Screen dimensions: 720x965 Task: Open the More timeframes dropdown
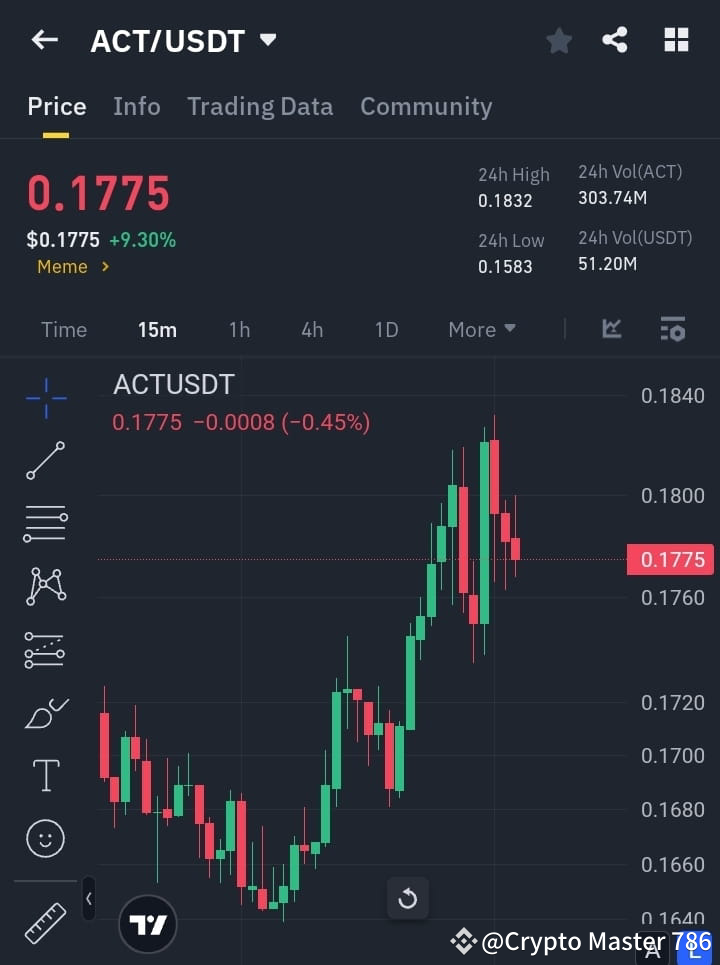coord(481,329)
